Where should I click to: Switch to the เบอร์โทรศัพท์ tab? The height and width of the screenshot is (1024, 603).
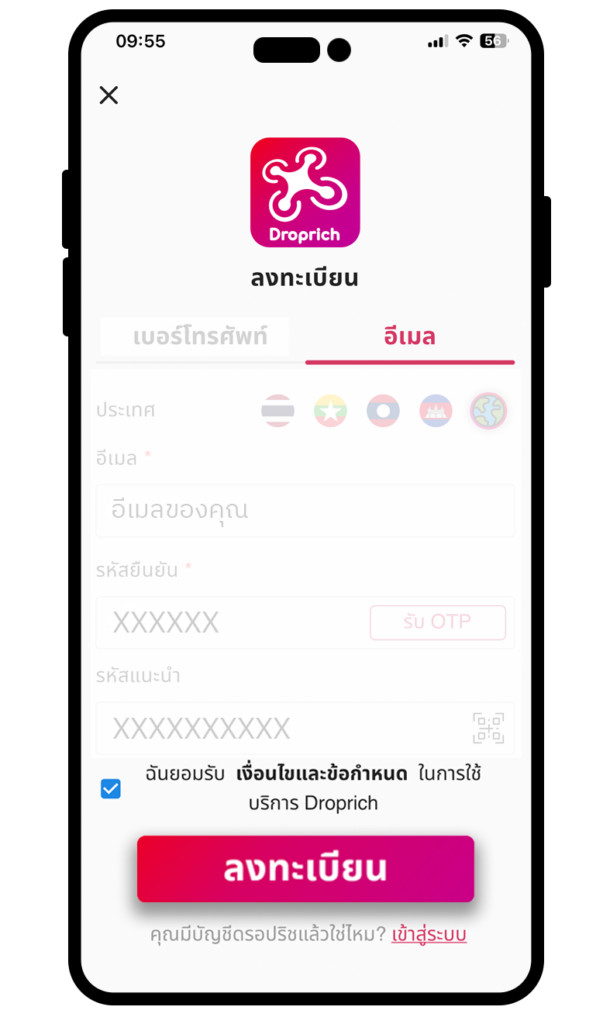click(200, 337)
